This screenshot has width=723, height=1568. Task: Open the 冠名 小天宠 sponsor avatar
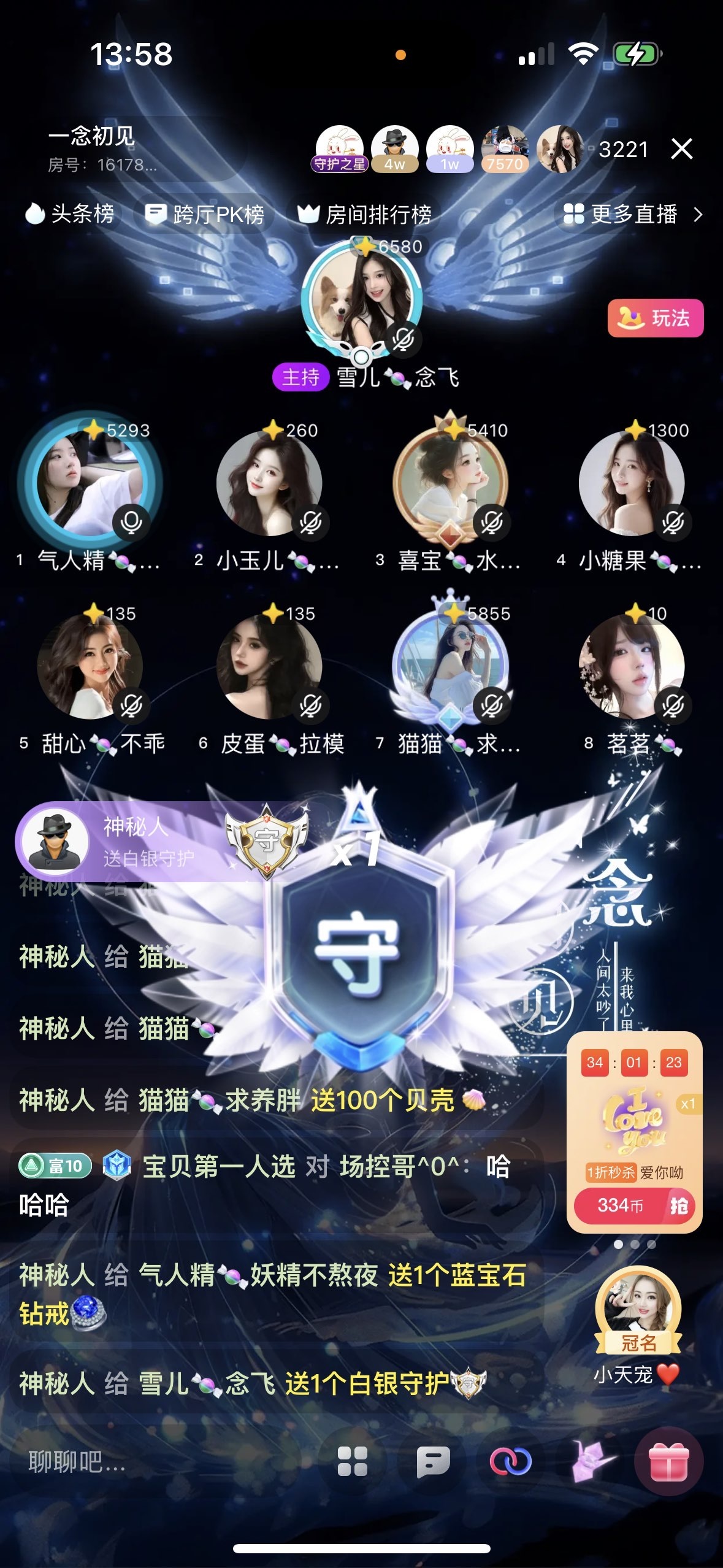pyautogui.click(x=638, y=1308)
